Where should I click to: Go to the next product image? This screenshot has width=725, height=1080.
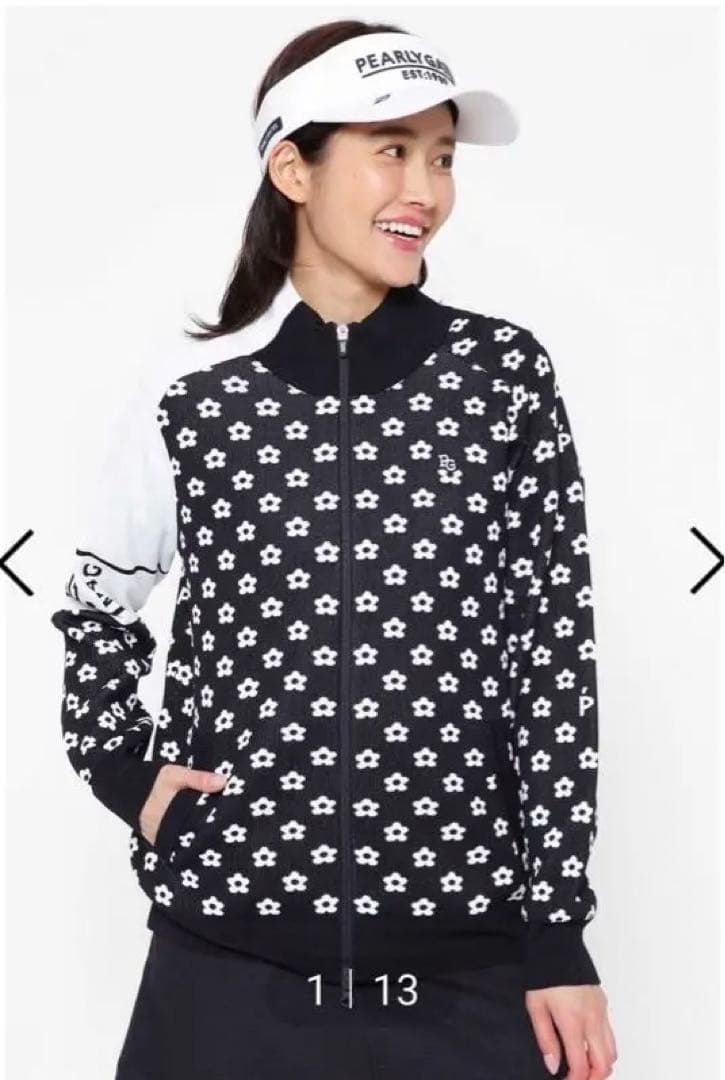706,560
